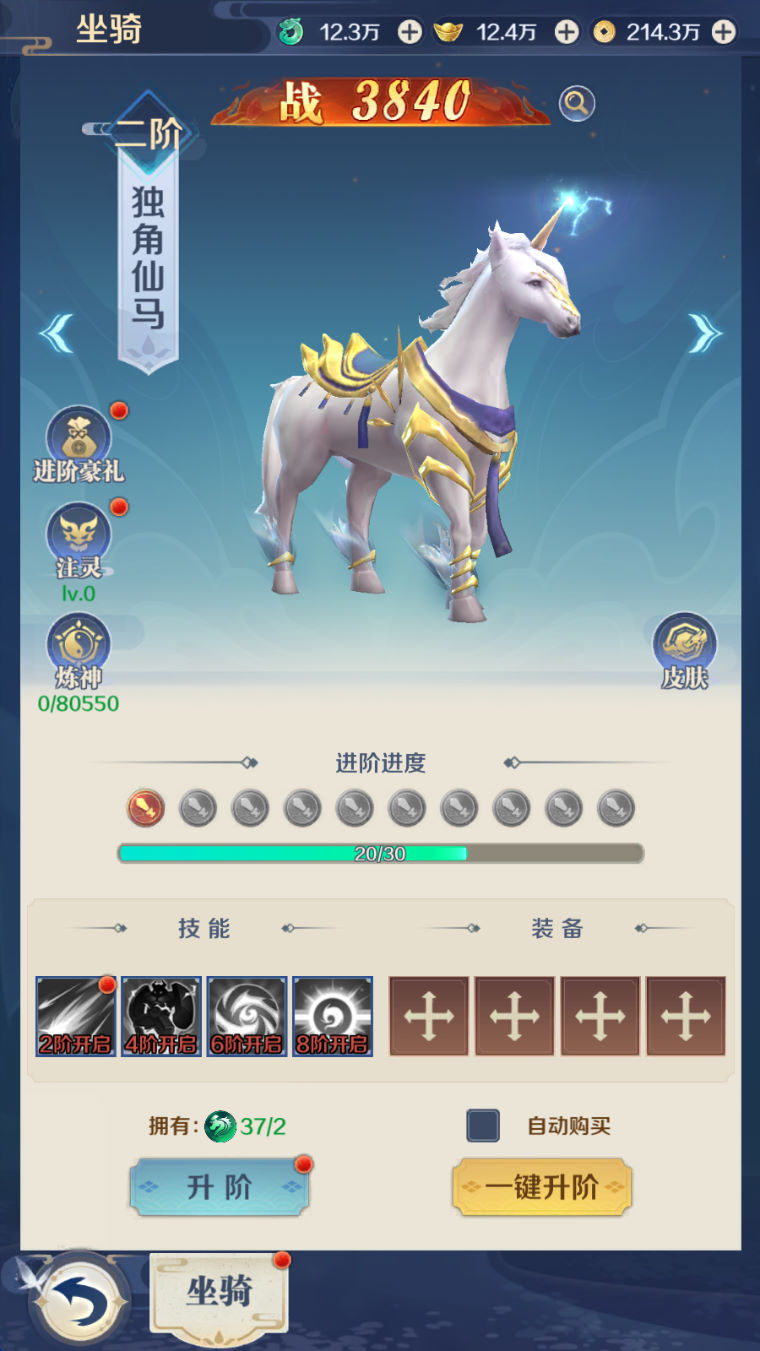Add jade currency via plus beside 12.3万
This screenshot has width=760, height=1351.
point(410,32)
